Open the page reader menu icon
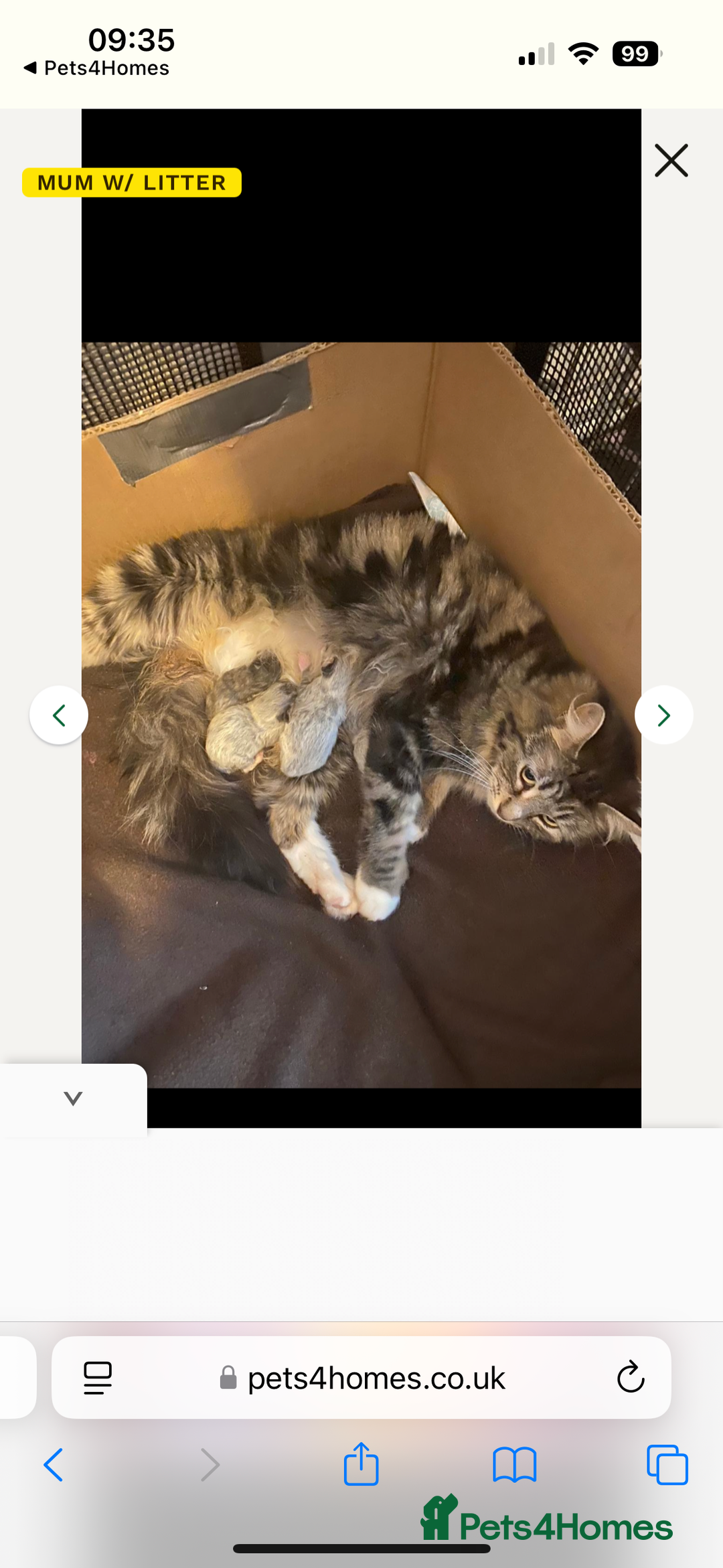723x1568 pixels. tap(98, 1378)
